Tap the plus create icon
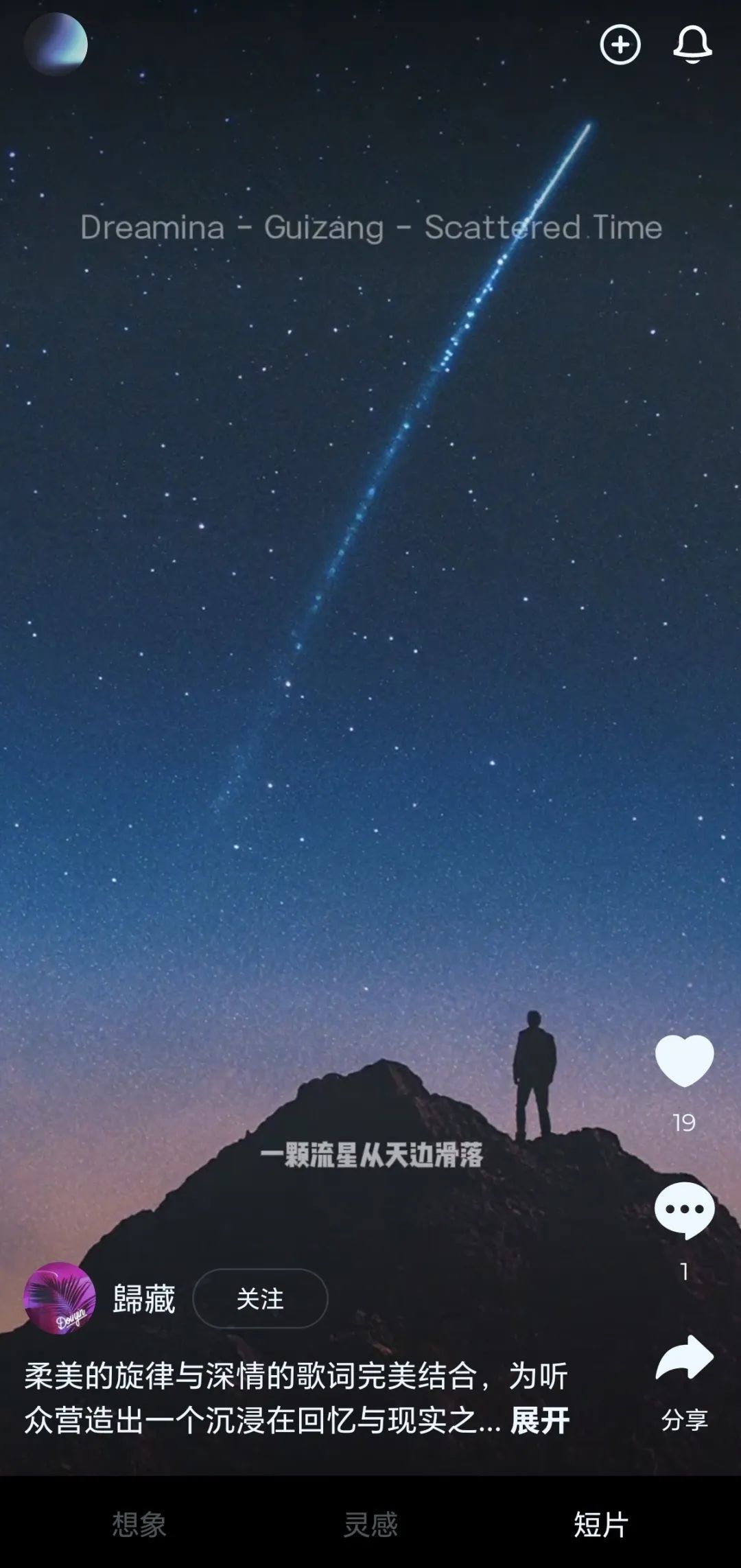 [620, 45]
